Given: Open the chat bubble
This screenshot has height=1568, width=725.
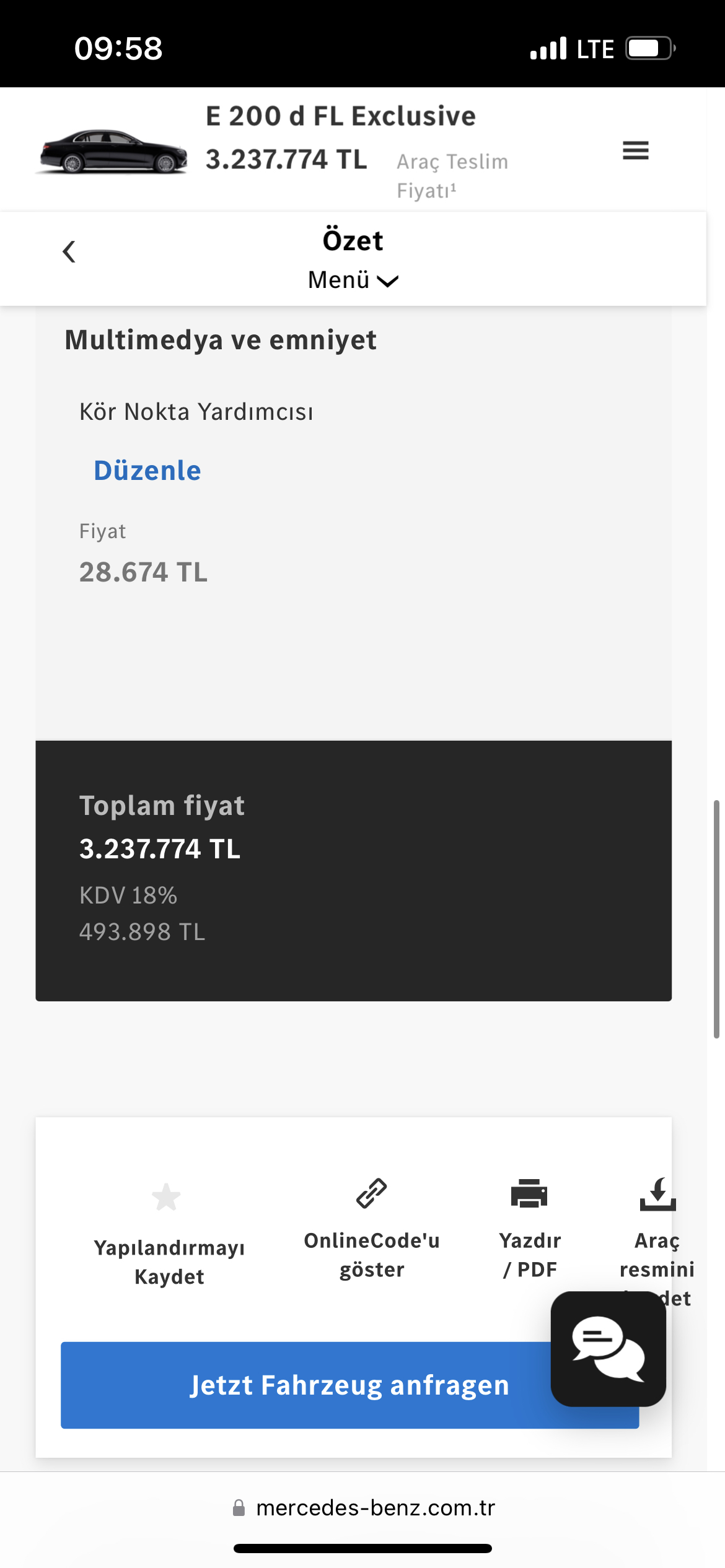Looking at the screenshot, I should tap(609, 1348).
